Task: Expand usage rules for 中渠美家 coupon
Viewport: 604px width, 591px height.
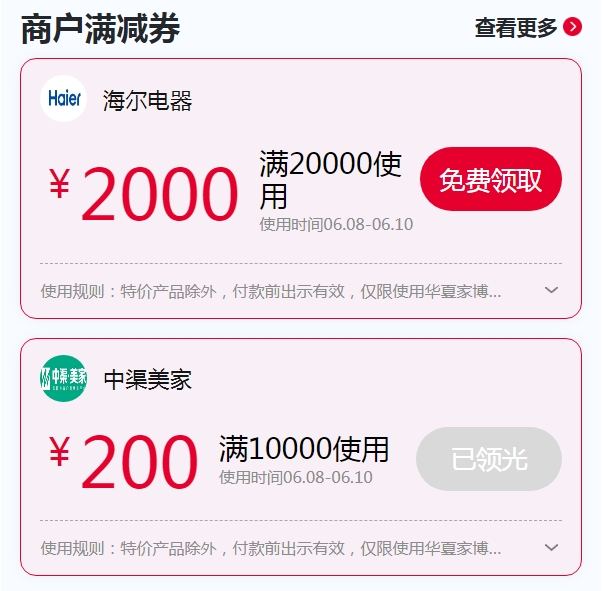Action: (551, 548)
